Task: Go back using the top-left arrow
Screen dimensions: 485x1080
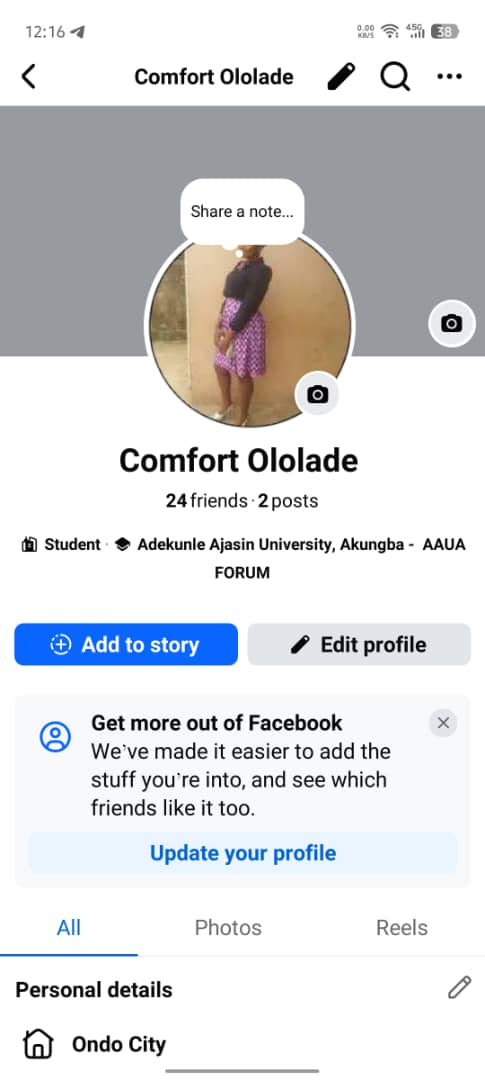Action: coord(28,76)
